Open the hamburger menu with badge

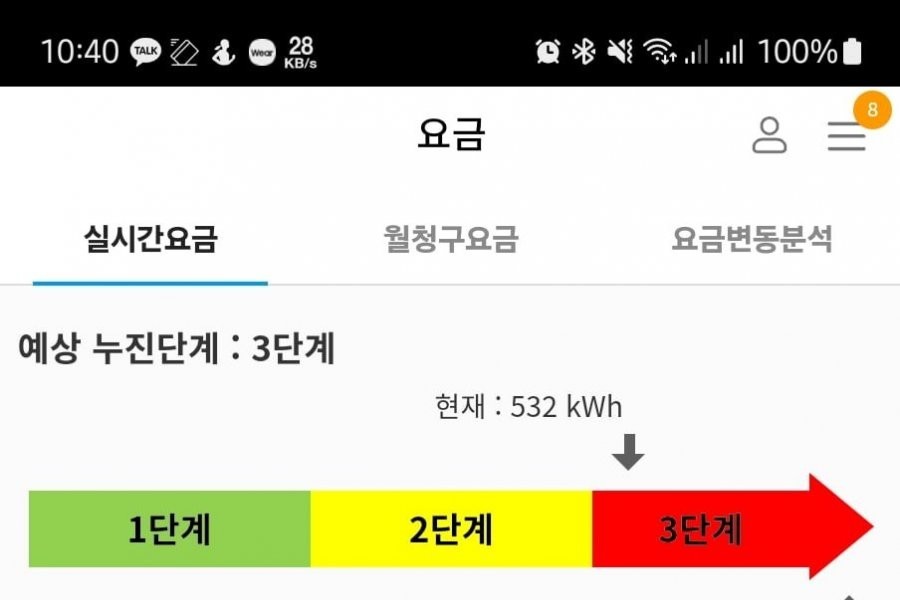(846, 136)
